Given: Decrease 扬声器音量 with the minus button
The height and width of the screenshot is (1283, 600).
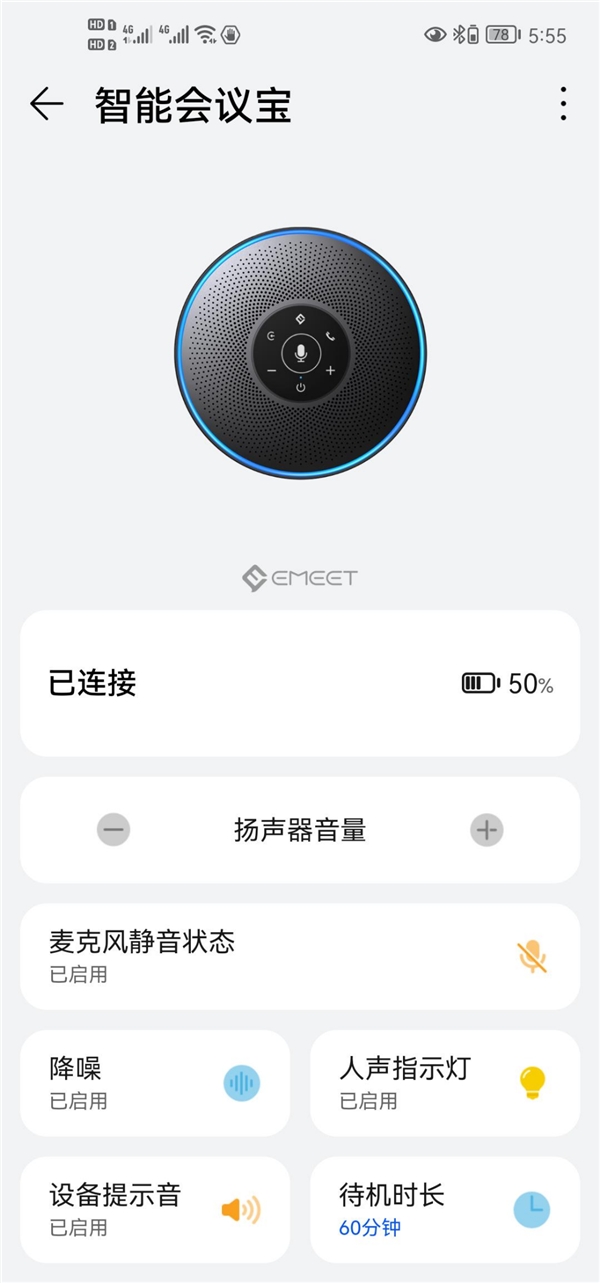Looking at the screenshot, I should 114,829.
